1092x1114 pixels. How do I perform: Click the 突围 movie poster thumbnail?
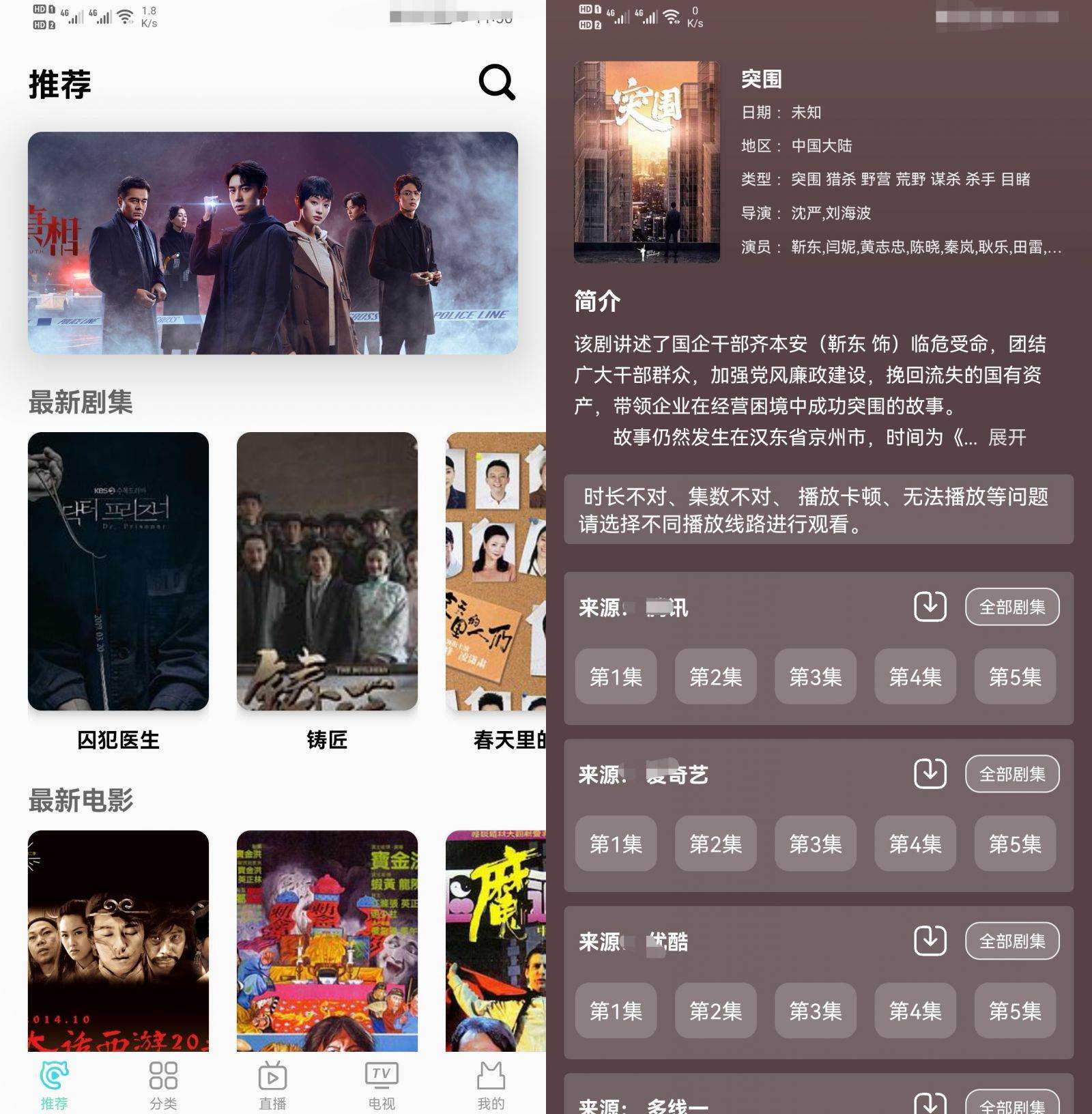[647, 162]
